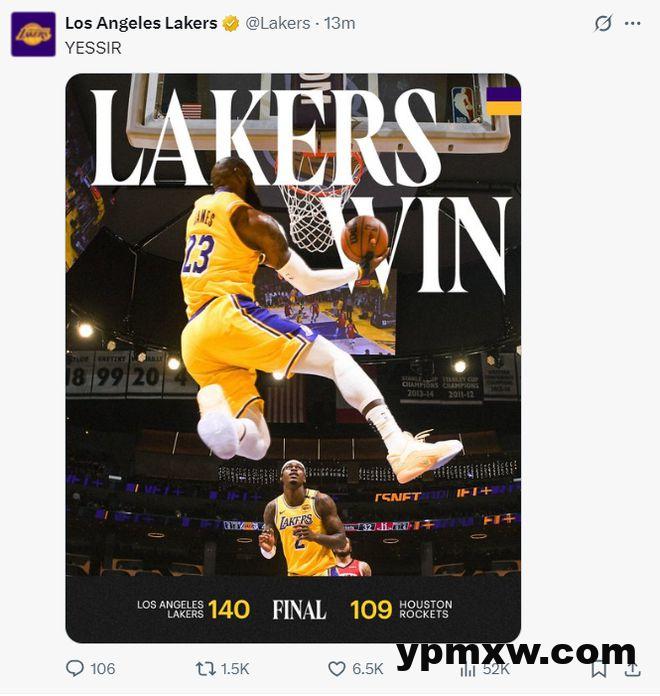The width and height of the screenshot is (660, 696).
Task: Repost the Lakers tweet
Action: point(206,668)
